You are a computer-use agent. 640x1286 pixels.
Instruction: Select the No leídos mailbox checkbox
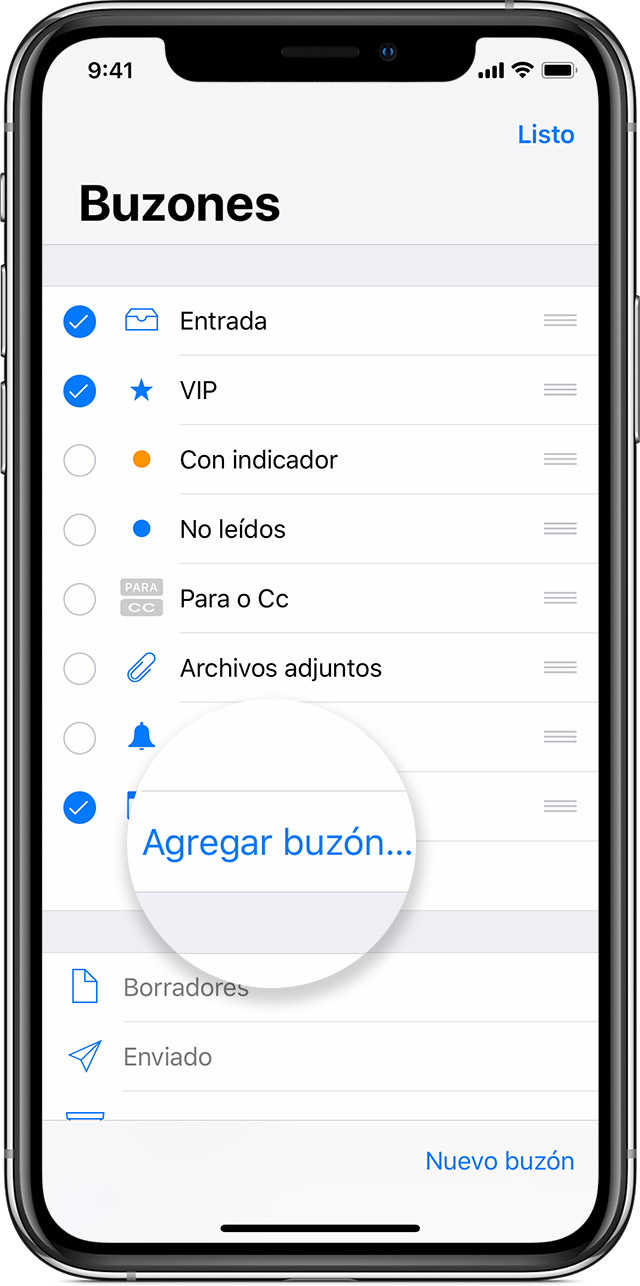click(80, 529)
